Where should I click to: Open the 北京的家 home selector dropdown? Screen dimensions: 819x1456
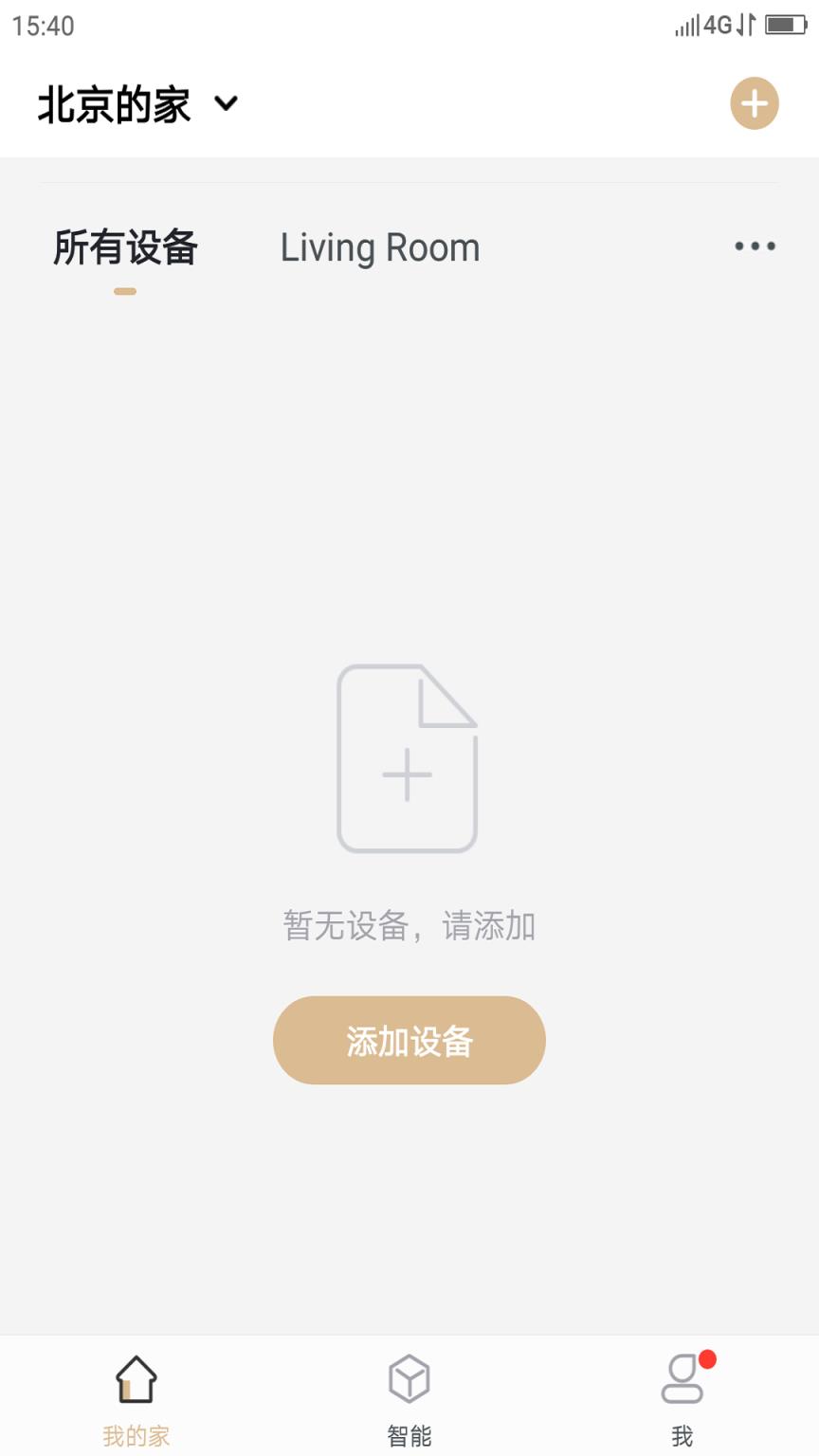point(114,104)
